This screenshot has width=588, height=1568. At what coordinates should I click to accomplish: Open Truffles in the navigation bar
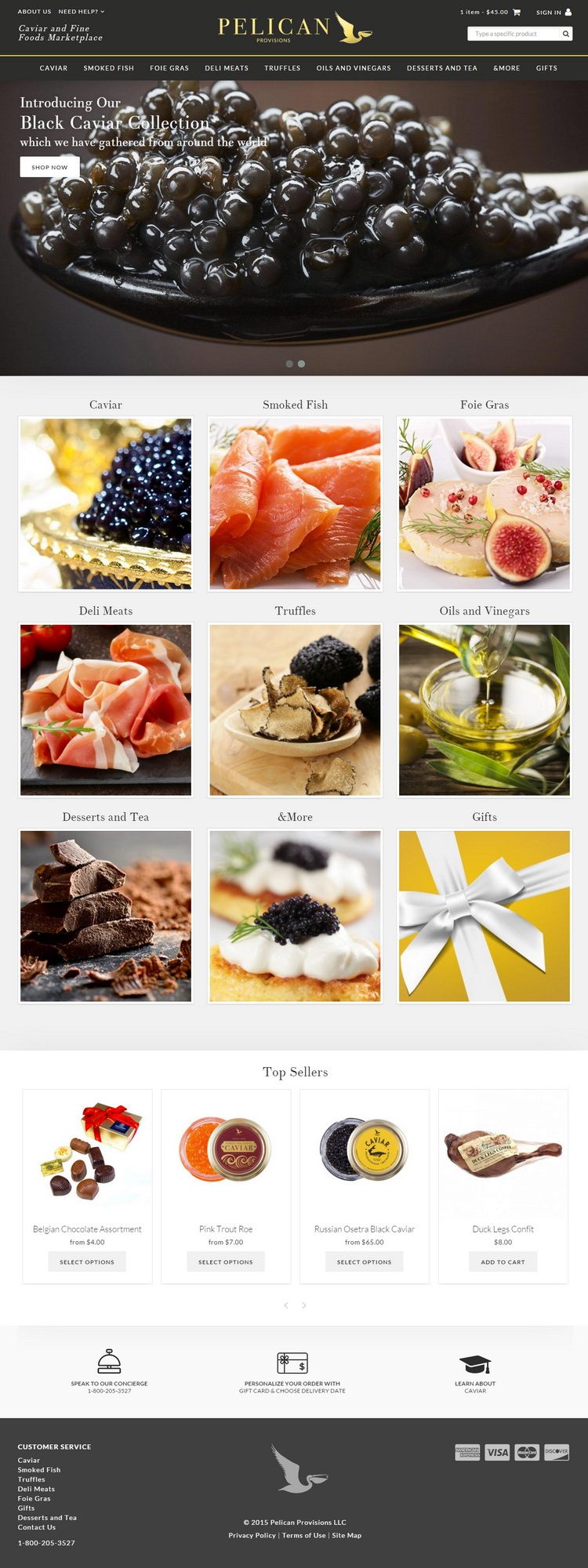pyautogui.click(x=282, y=68)
